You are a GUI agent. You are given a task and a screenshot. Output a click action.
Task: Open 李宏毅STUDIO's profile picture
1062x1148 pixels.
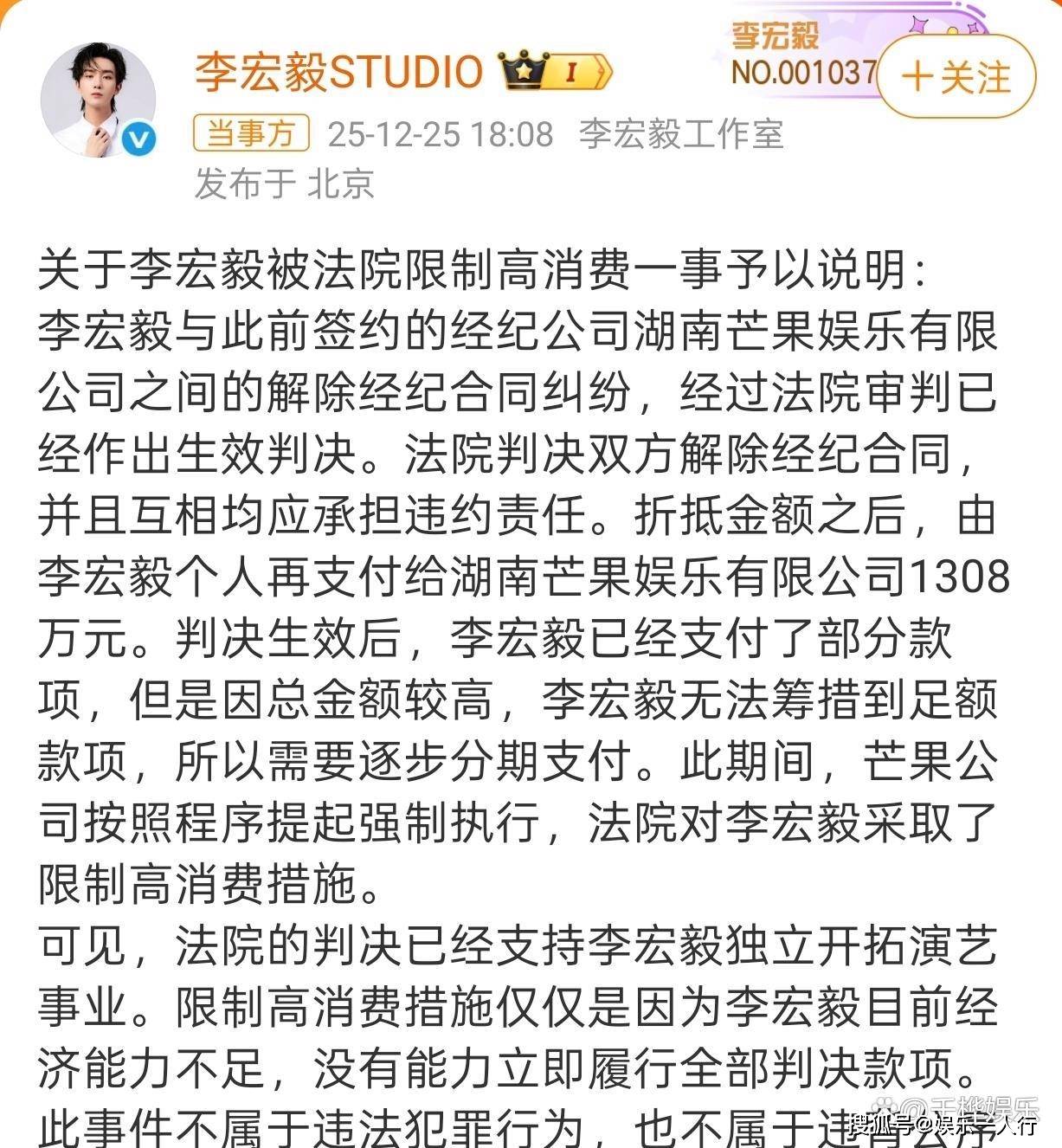pos(98,99)
